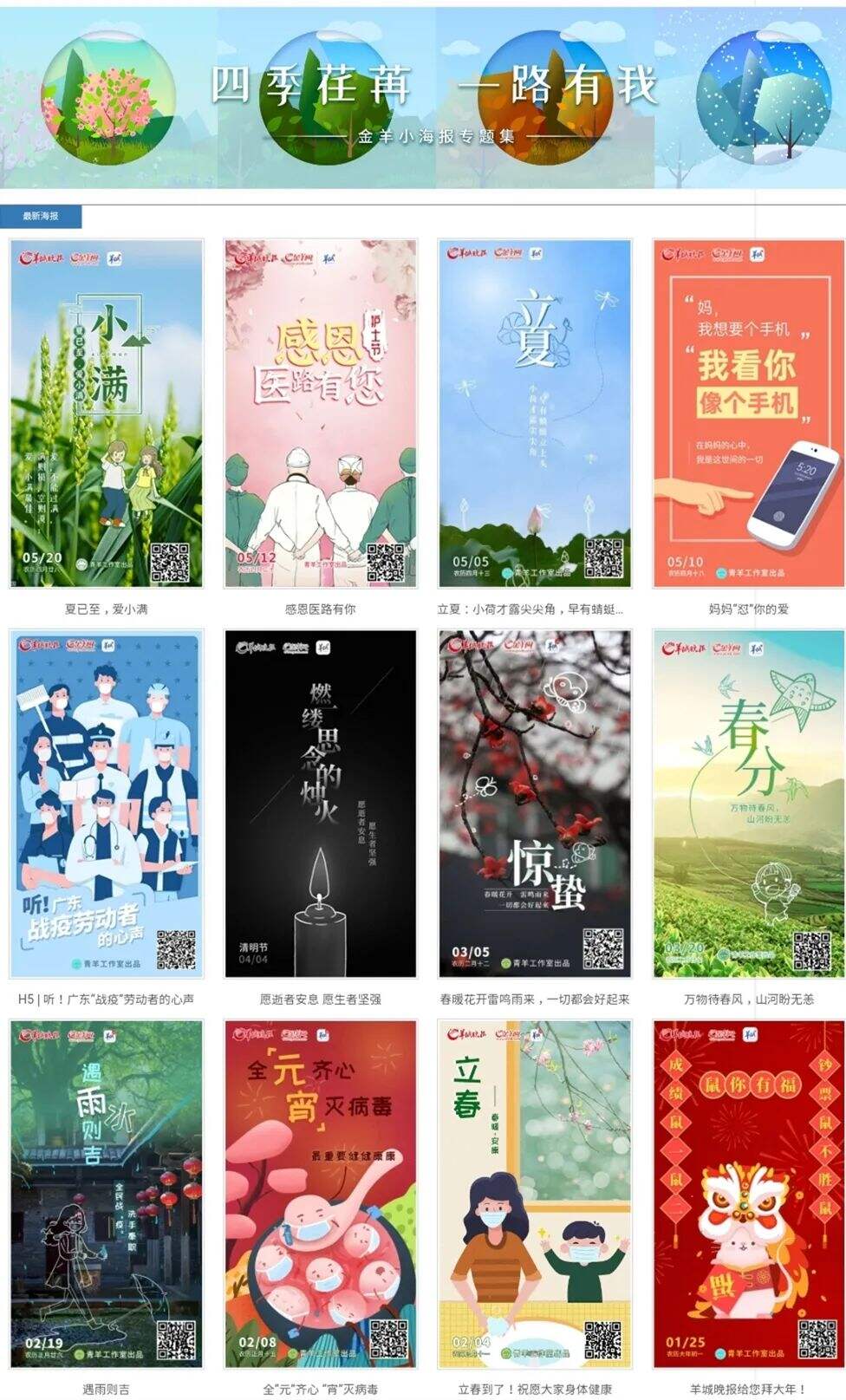Open the 立春到了！祝愿大家身体健康 poster
Screen dimensions: 846x1400
click(x=534, y=1194)
